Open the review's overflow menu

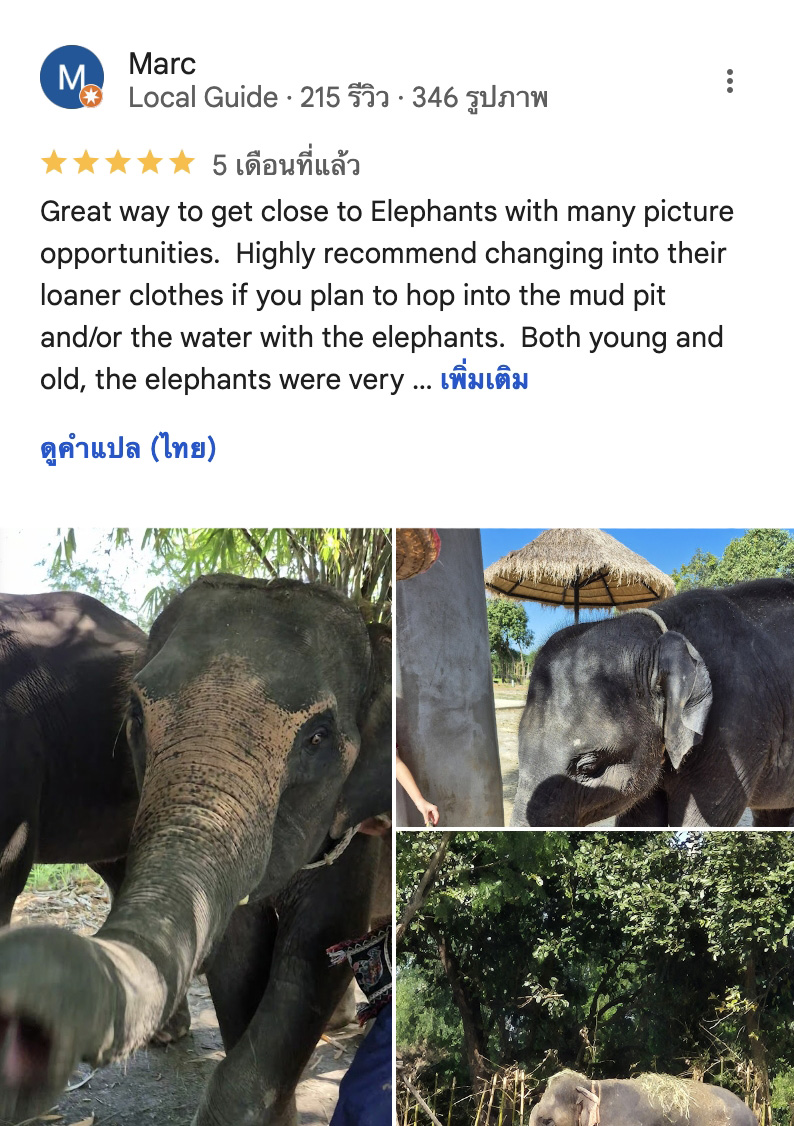(x=730, y=81)
